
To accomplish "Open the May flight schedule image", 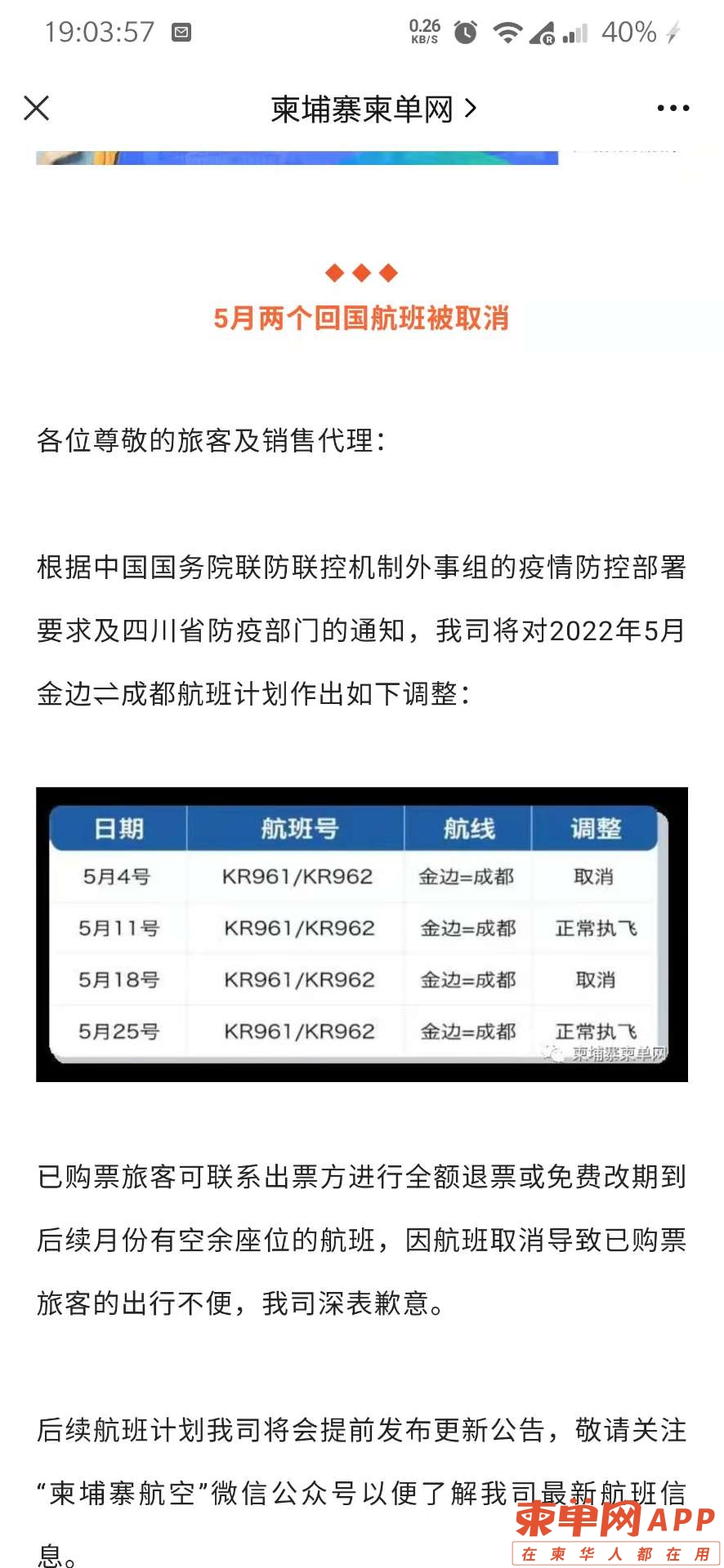I will point(361,933).
